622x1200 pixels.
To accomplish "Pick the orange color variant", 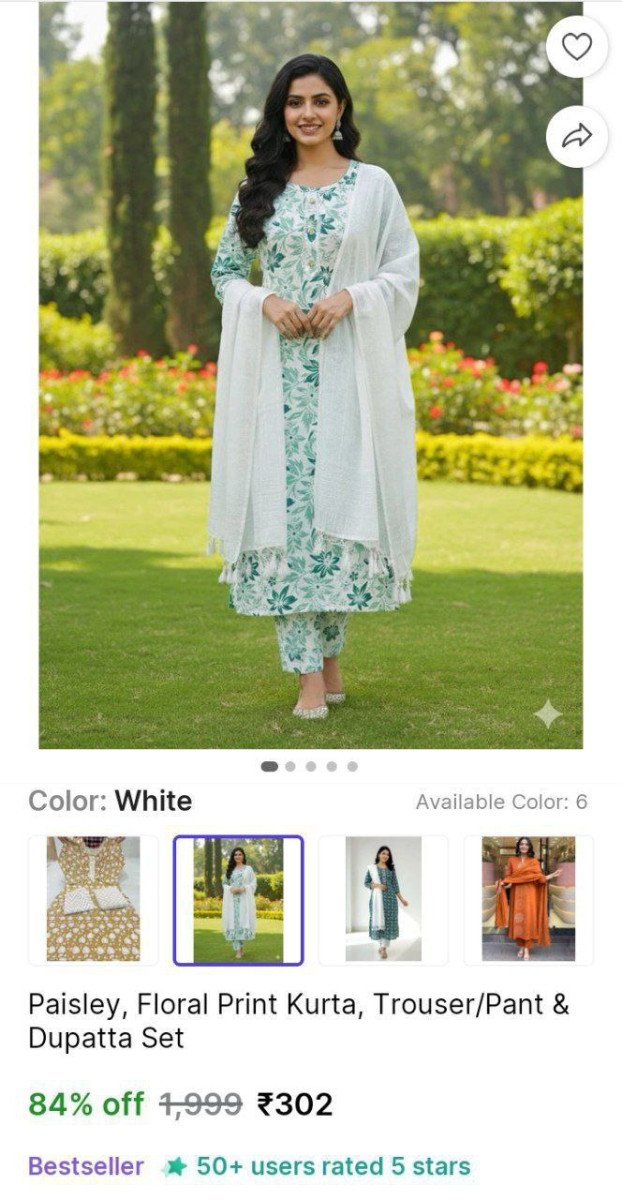I will (528, 900).
